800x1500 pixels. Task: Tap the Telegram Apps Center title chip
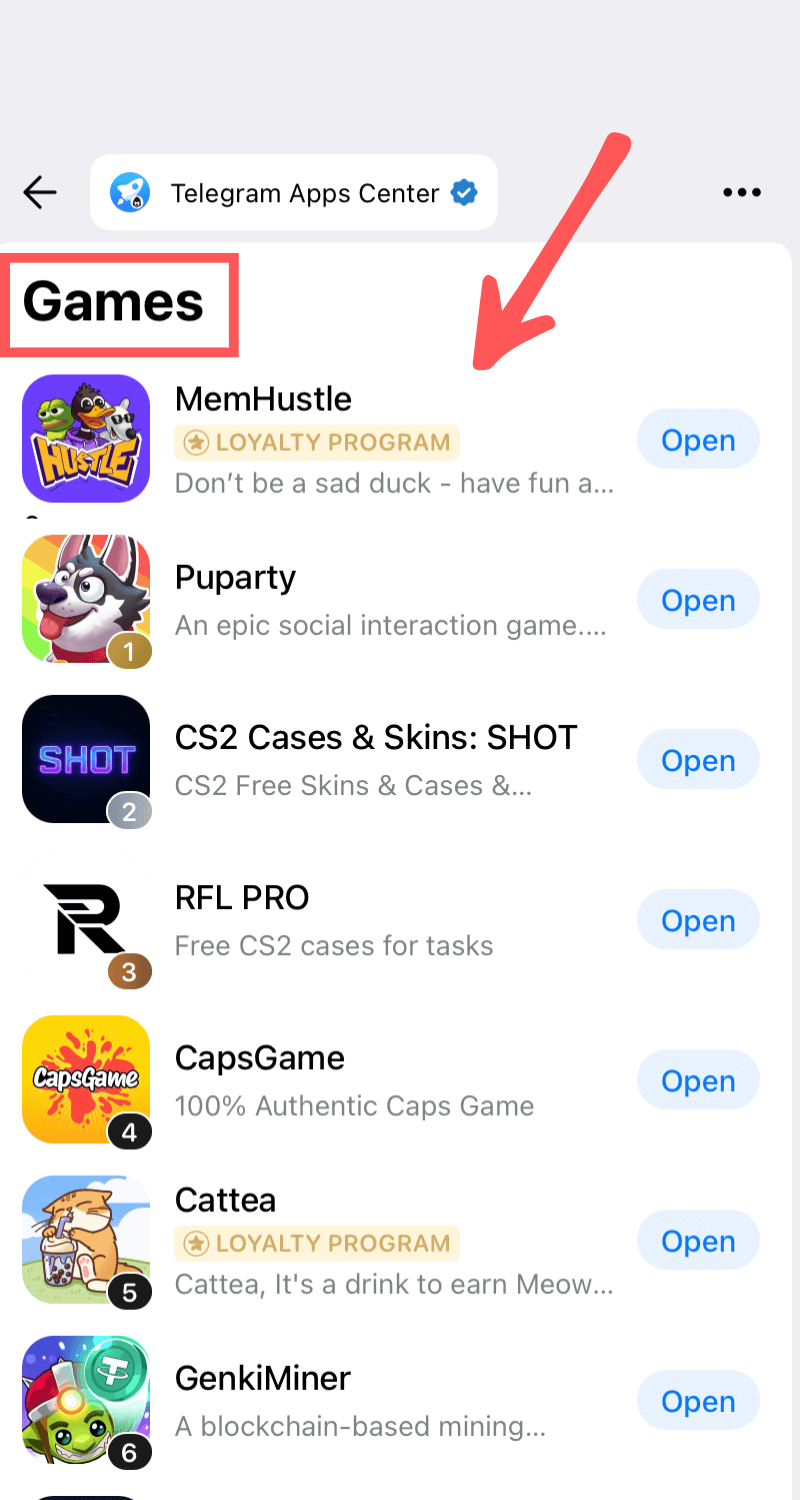pos(294,192)
